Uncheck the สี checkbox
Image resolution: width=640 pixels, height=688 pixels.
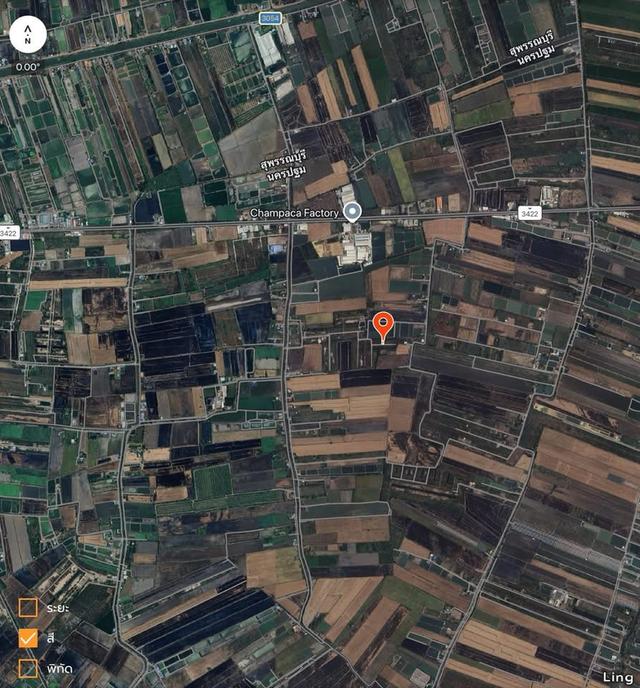[28, 638]
